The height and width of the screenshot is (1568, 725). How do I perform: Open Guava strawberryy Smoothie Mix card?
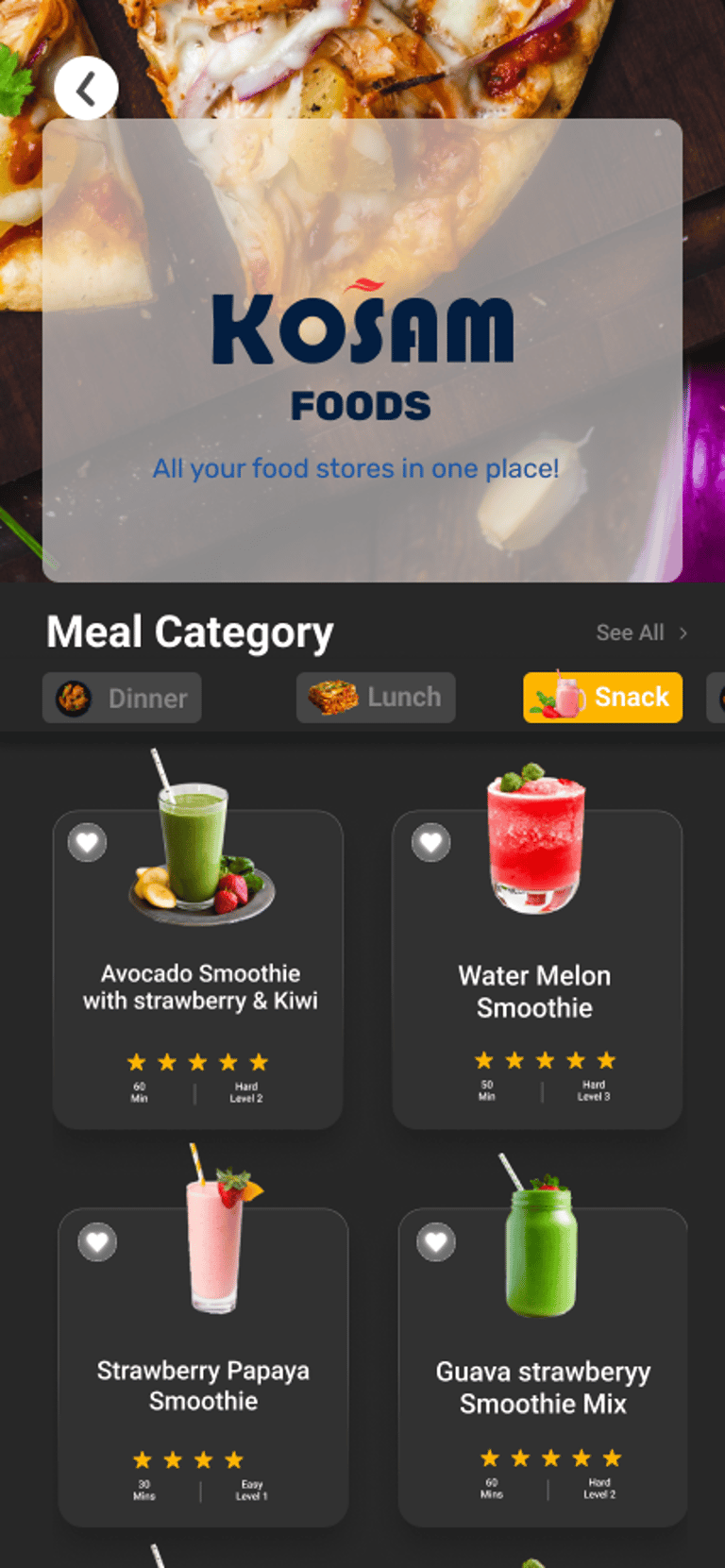(543, 1387)
